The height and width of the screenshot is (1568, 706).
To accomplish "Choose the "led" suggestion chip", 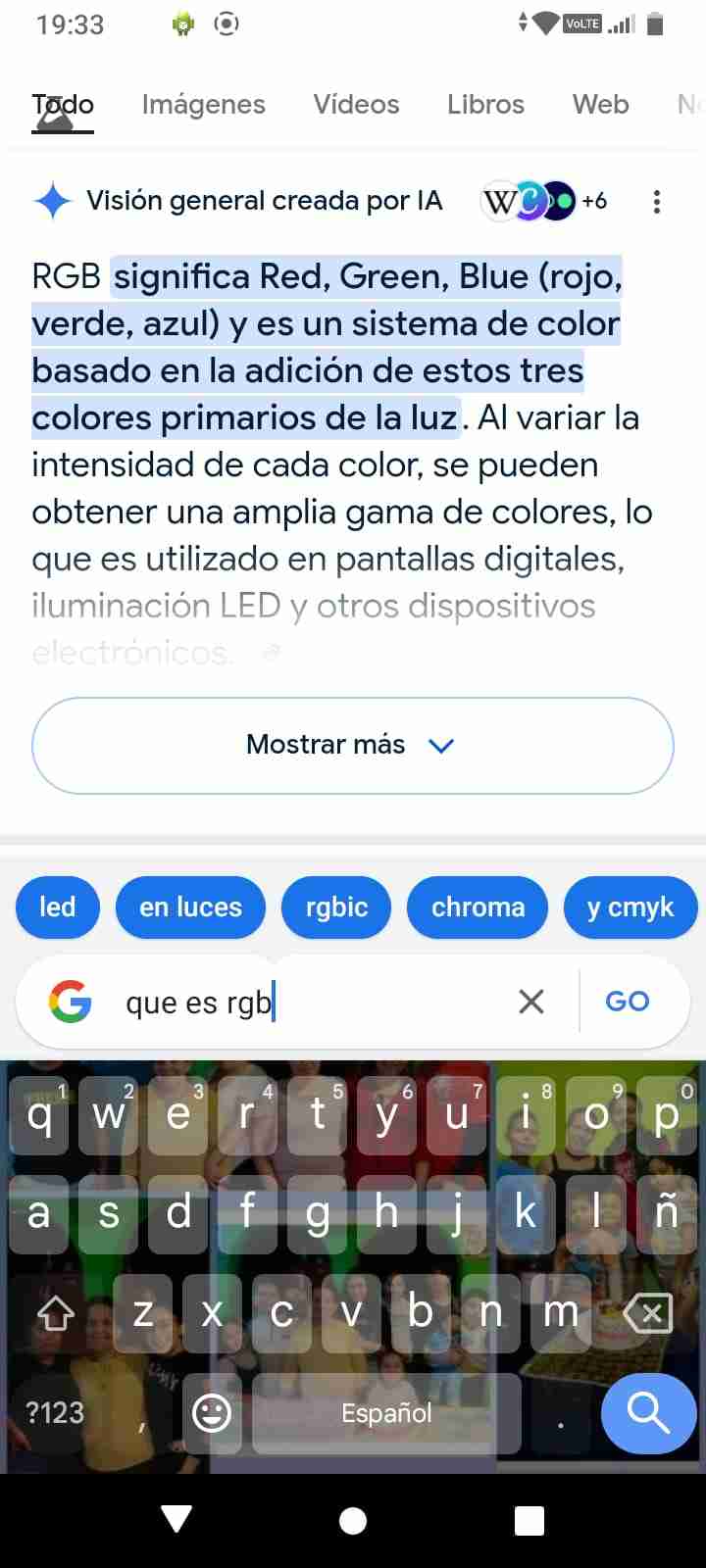I will point(58,906).
